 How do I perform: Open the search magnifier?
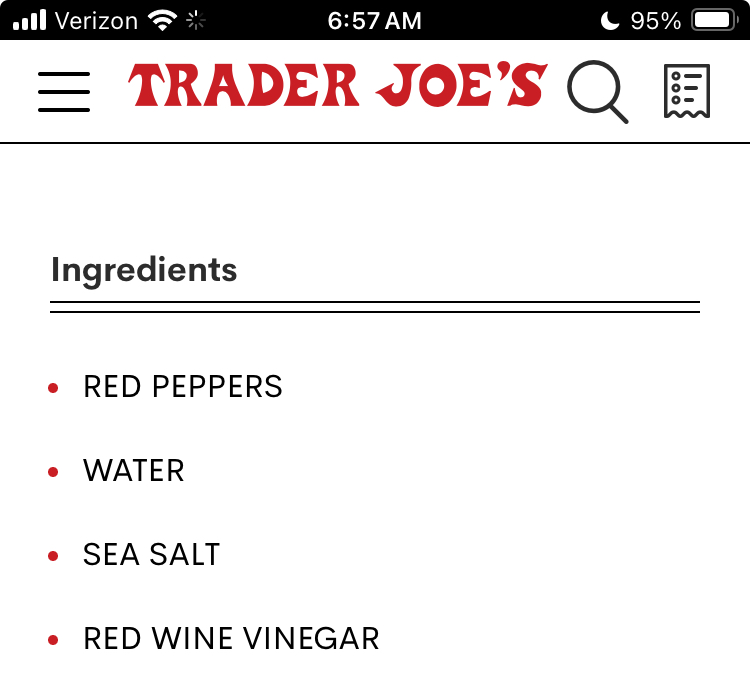tap(597, 92)
